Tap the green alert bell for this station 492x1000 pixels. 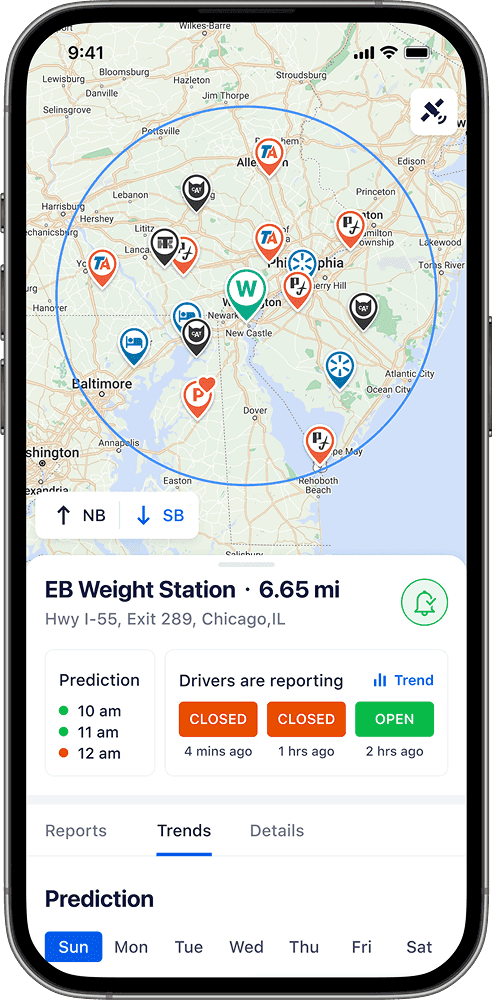(424, 602)
